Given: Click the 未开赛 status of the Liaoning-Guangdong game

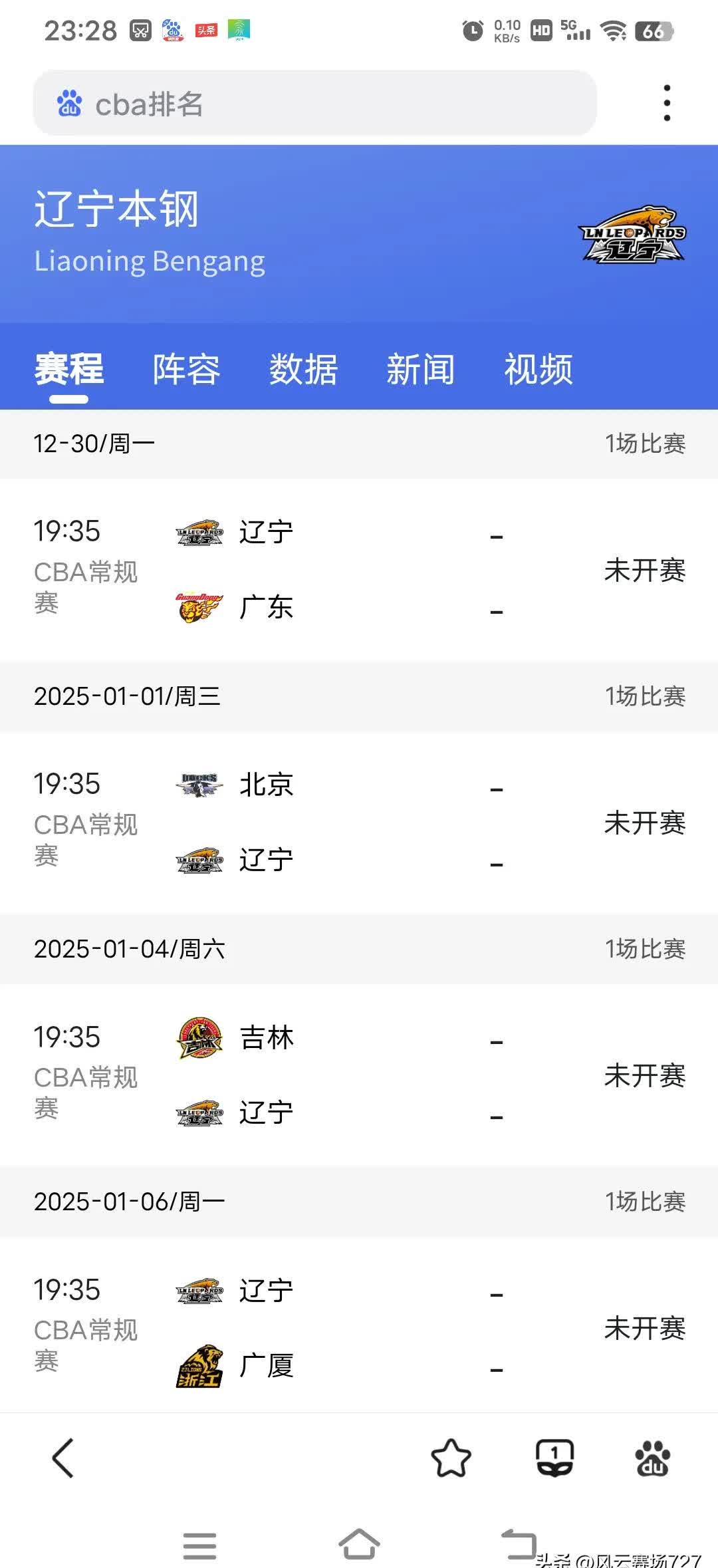Looking at the screenshot, I should coord(646,569).
